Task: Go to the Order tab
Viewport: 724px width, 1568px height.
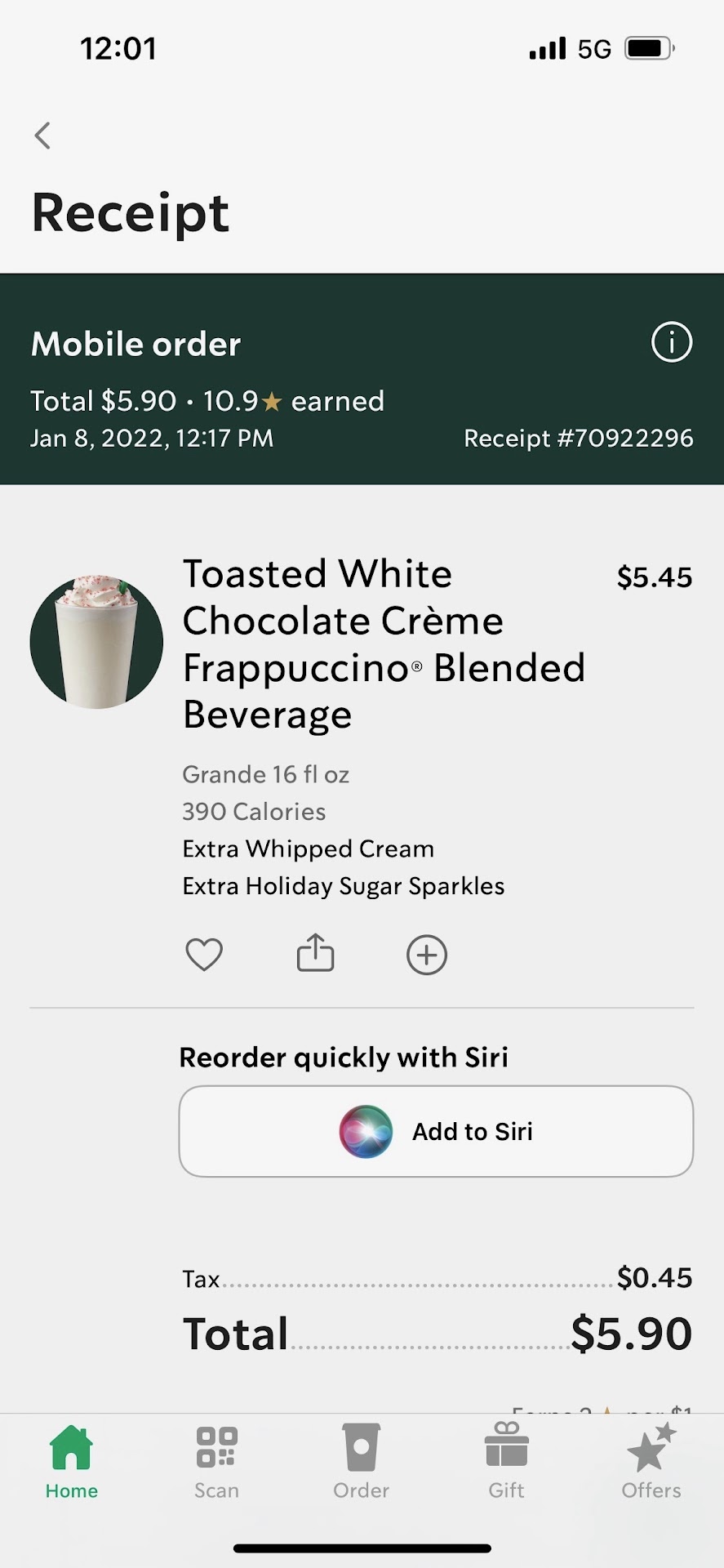Action: 361,1462
